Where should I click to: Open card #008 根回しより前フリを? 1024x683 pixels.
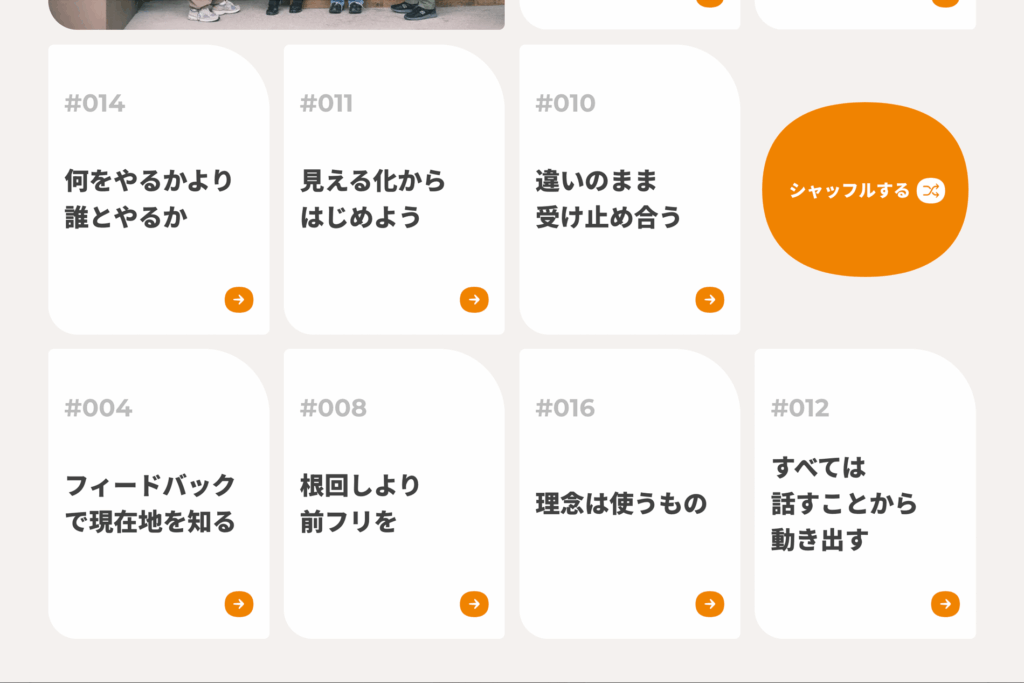pyautogui.click(x=394, y=494)
